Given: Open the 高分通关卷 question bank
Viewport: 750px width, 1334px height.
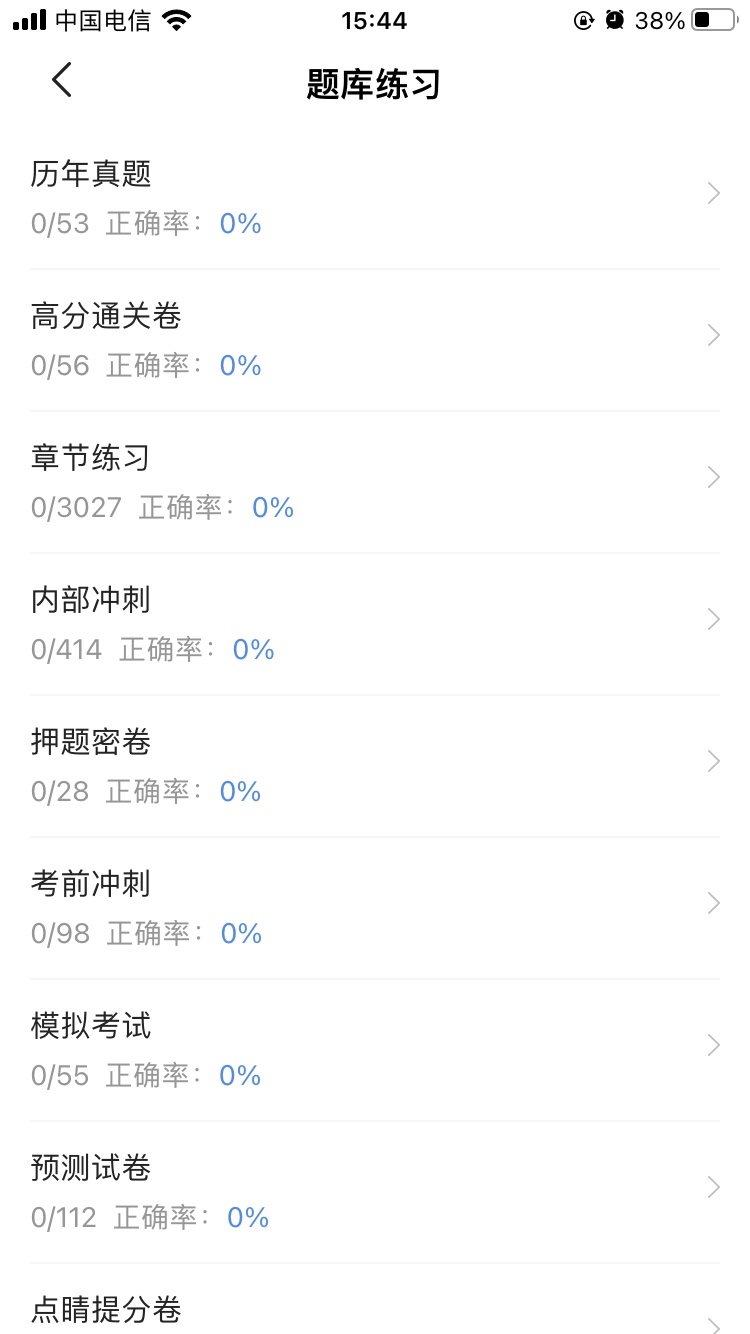Looking at the screenshot, I should click(x=105, y=316).
